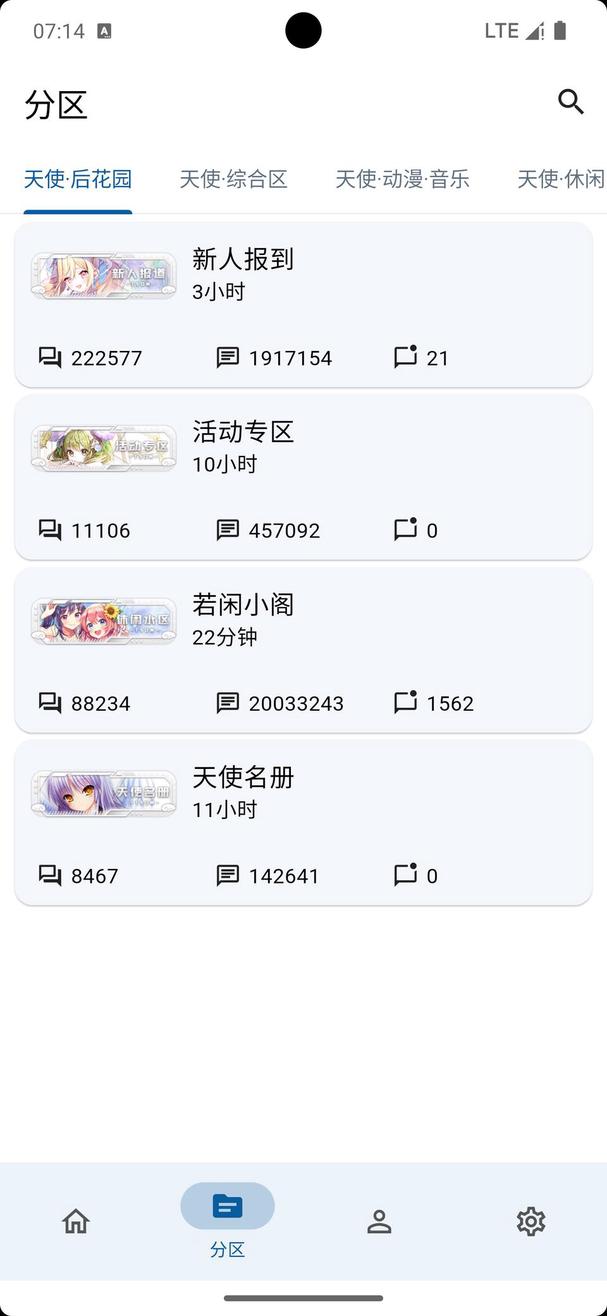Go to the home tab in bottom navigation
607x1316 pixels.
point(76,1221)
